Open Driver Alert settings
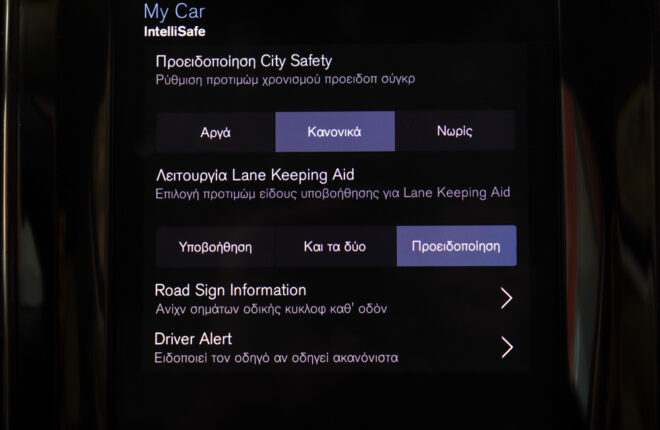 click(x=335, y=347)
